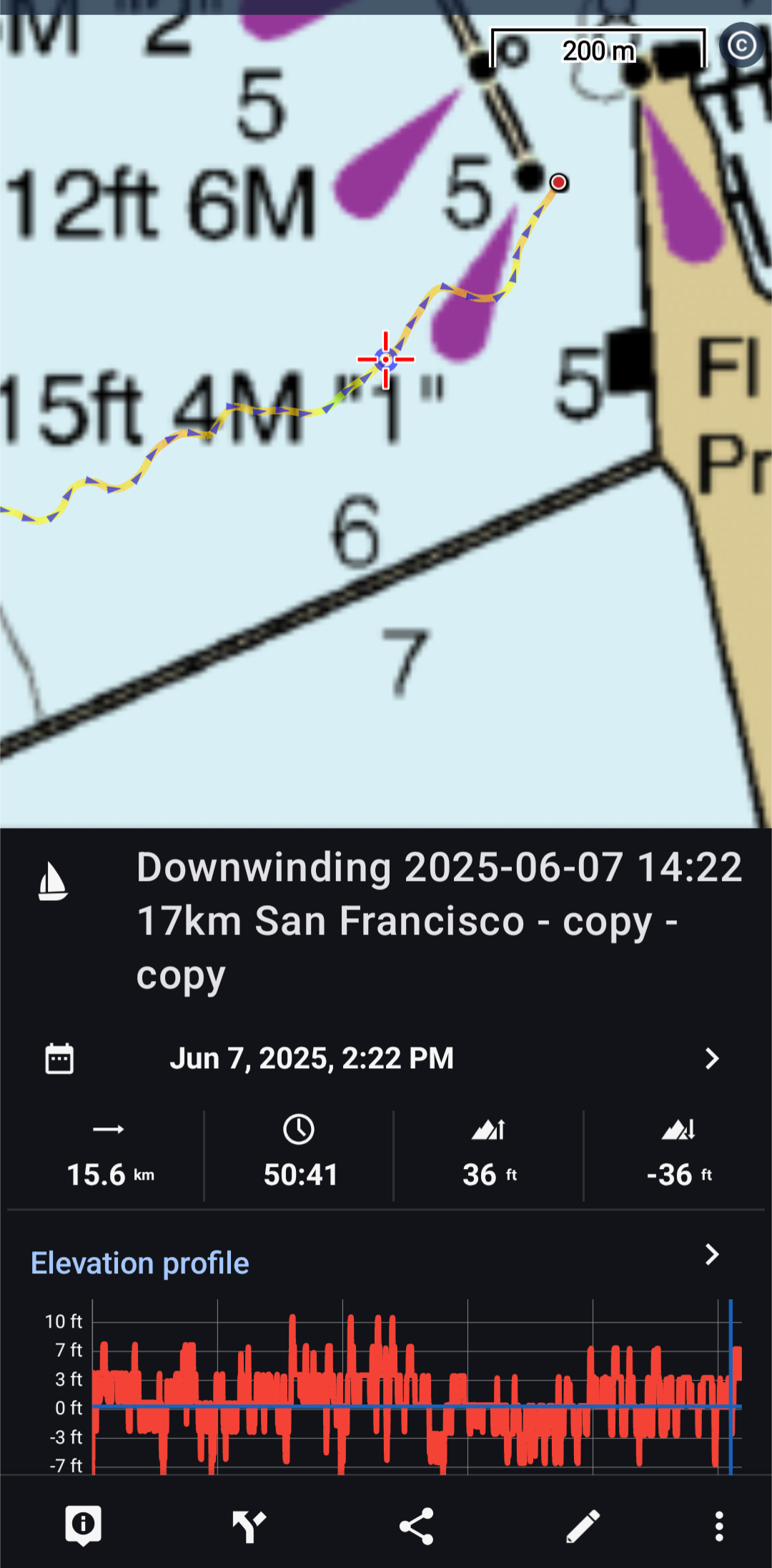Select the red track endpoint marker

559,182
